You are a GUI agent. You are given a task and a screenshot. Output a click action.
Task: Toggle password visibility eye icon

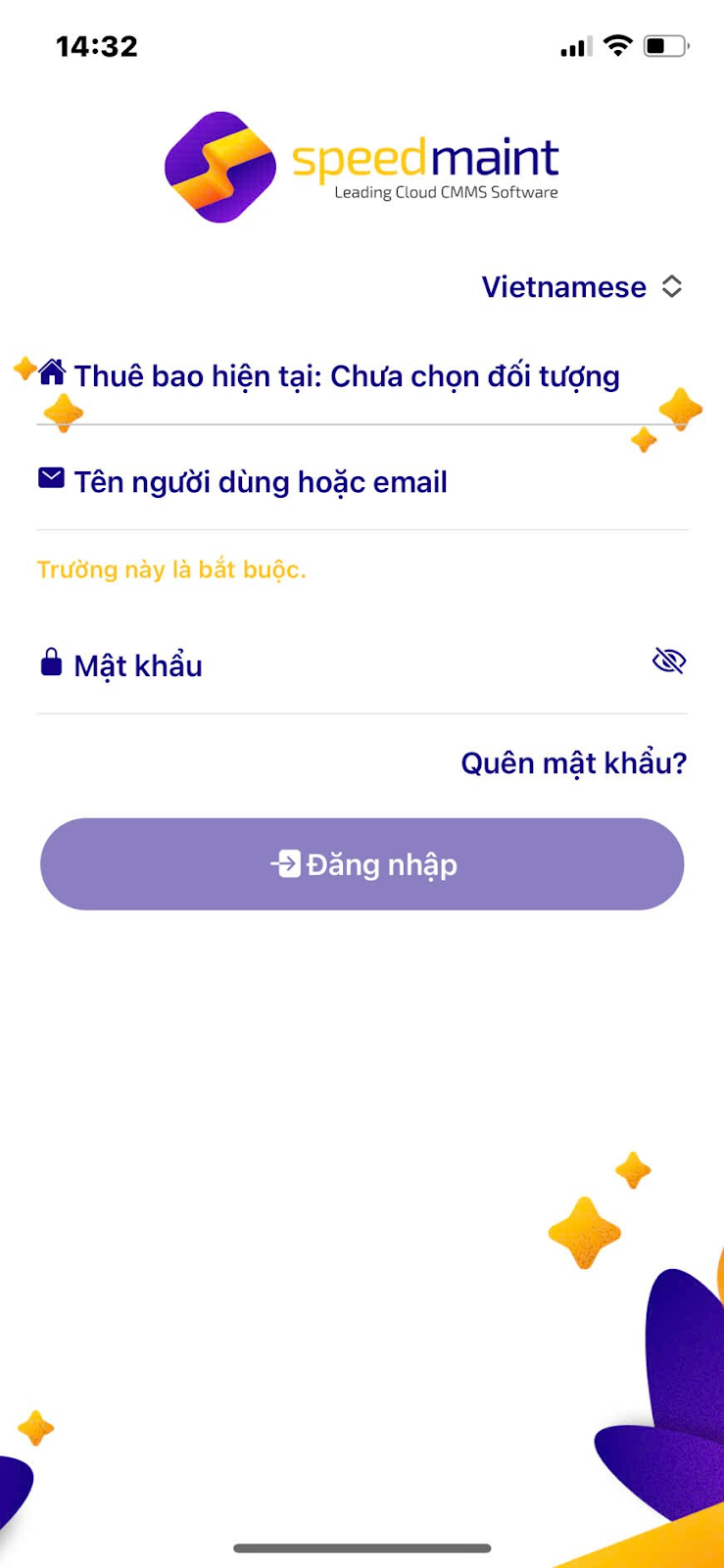pyautogui.click(x=669, y=661)
